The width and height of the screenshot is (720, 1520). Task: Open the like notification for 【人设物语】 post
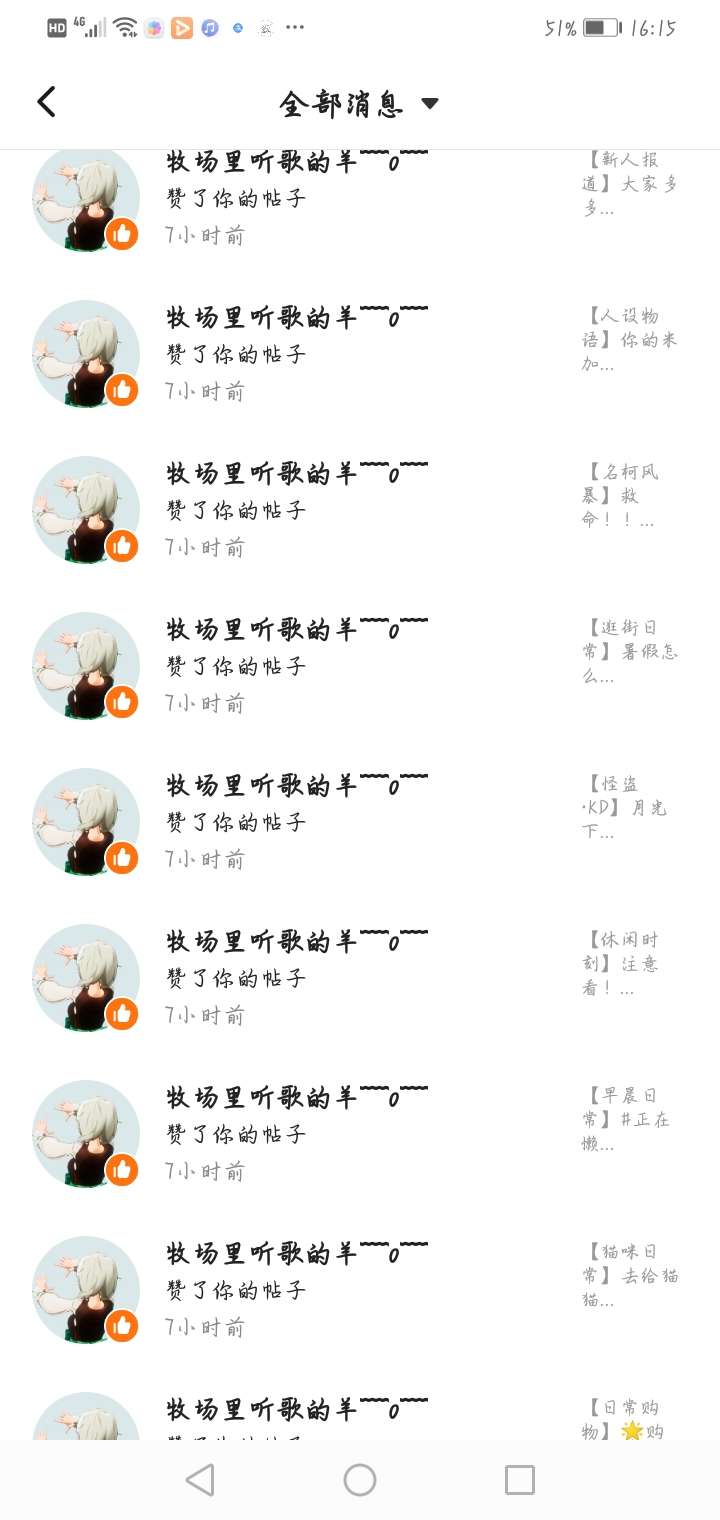360,354
